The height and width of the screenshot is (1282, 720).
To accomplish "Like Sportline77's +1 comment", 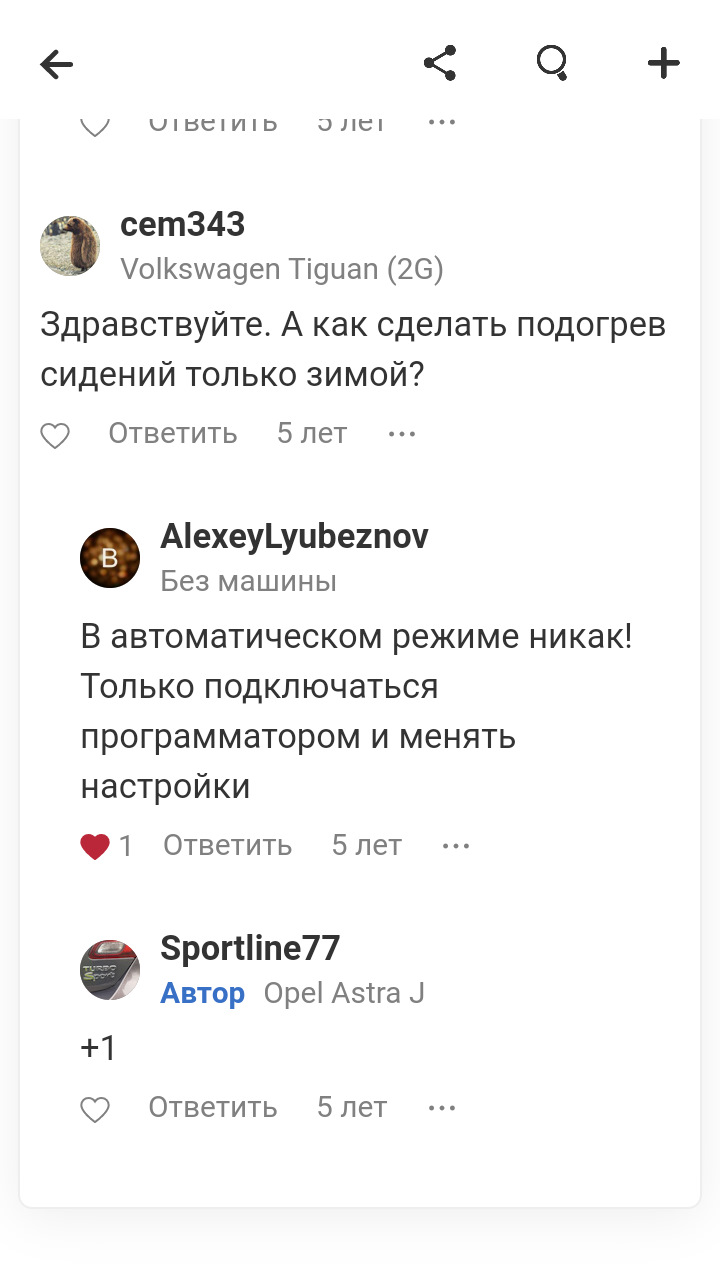I will 95,1109.
